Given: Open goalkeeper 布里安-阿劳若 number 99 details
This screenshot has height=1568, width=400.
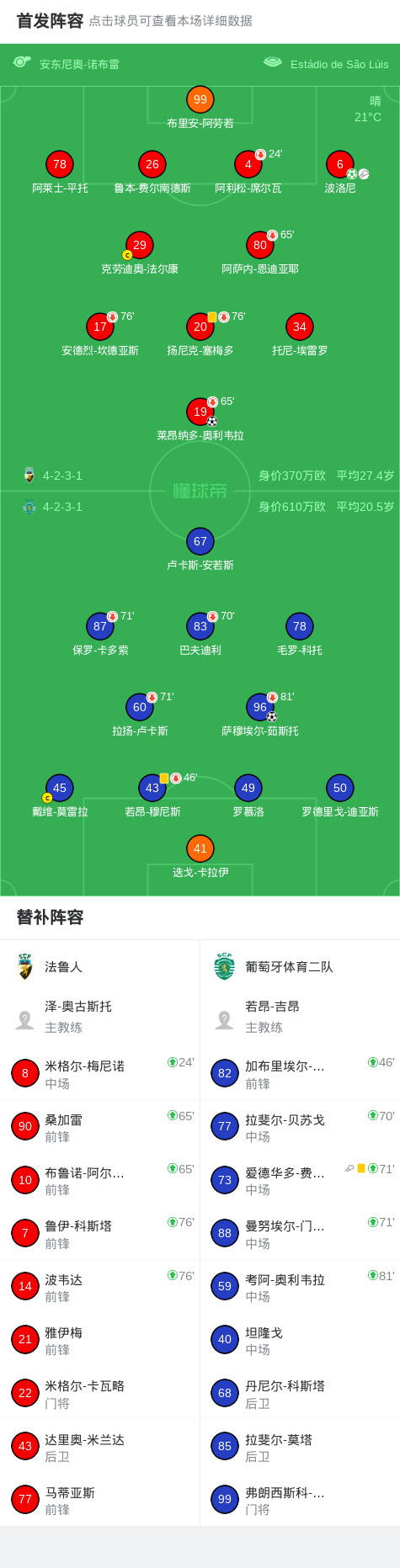Looking at the screenshot, I should 200,99.
